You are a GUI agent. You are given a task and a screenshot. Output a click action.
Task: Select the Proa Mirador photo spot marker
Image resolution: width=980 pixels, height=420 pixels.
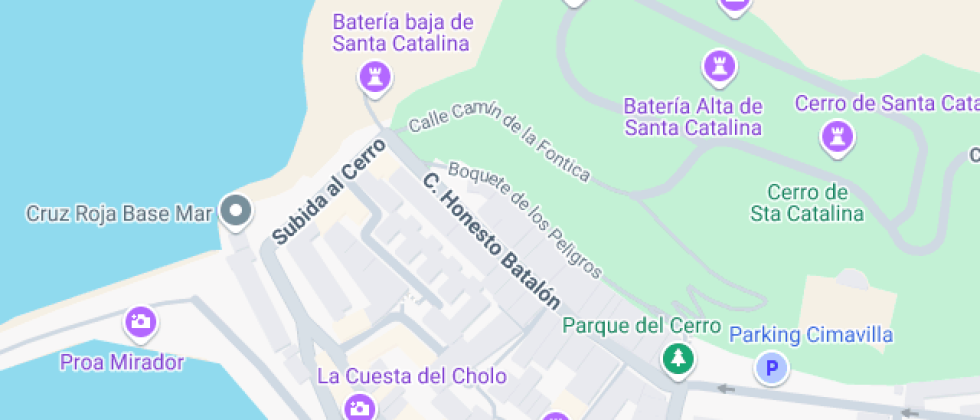pos(141,322)
